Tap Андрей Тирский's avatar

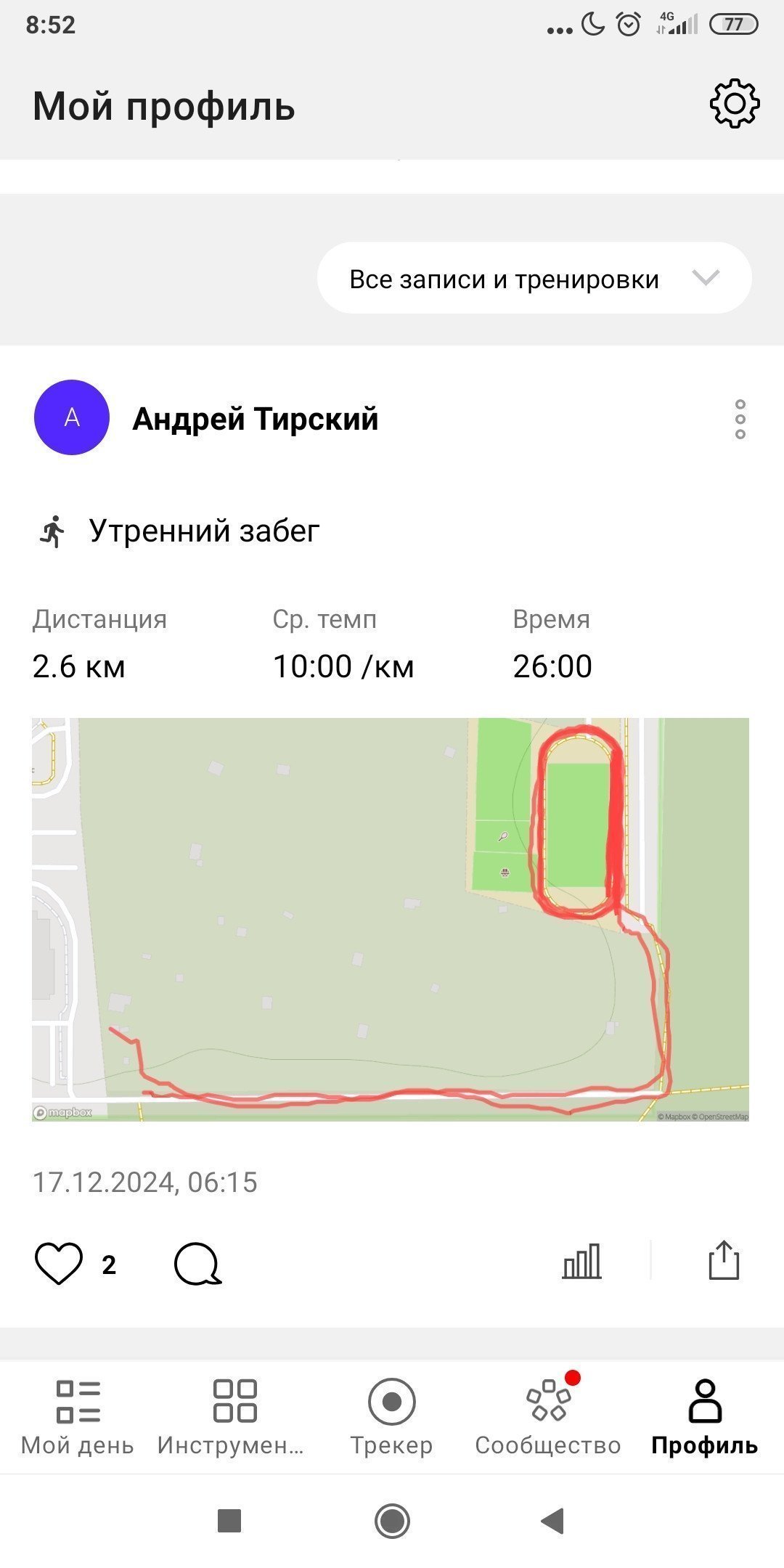click(x=72, y=417)
